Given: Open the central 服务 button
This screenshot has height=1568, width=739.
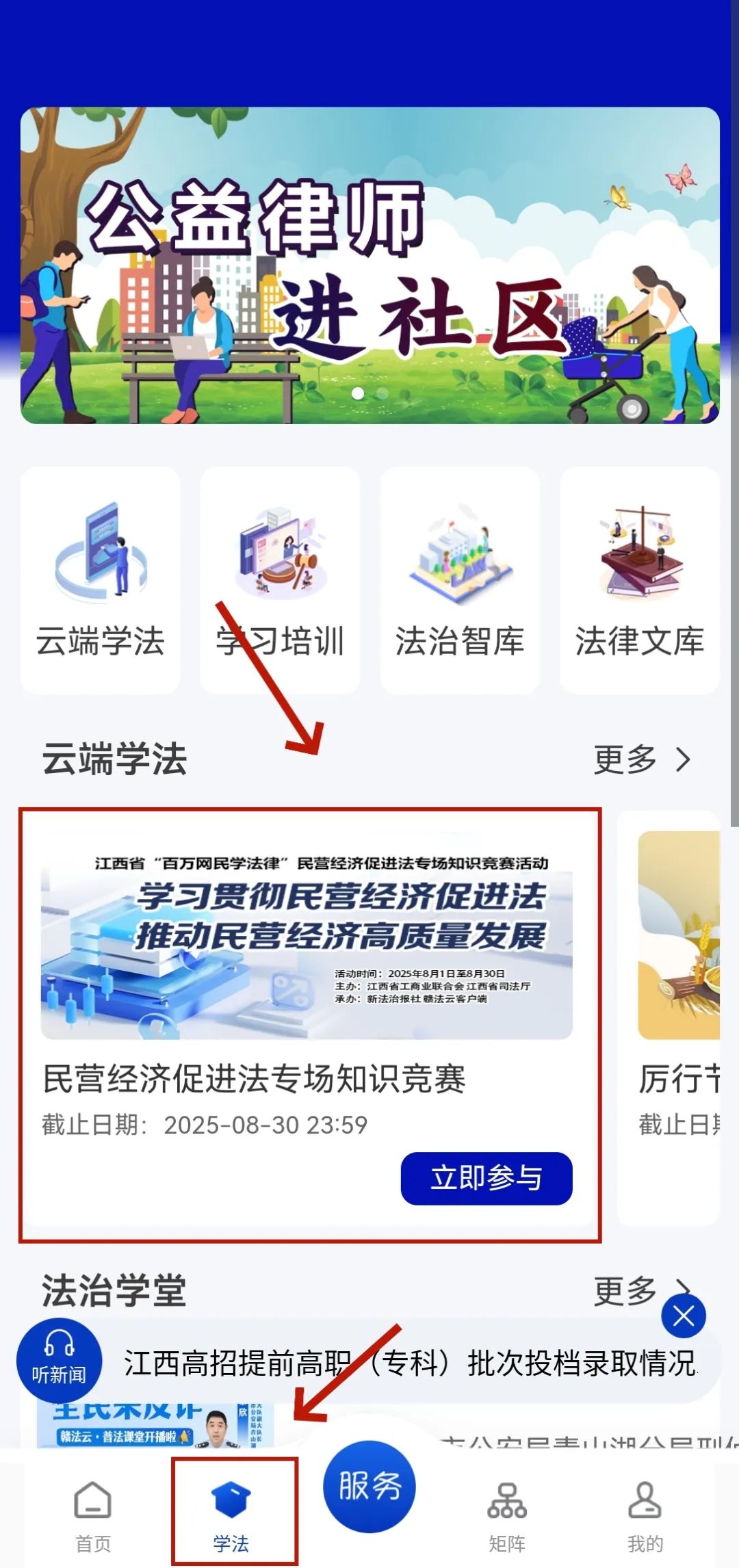Looking at the screenshot, I should tap(369, 1486).
